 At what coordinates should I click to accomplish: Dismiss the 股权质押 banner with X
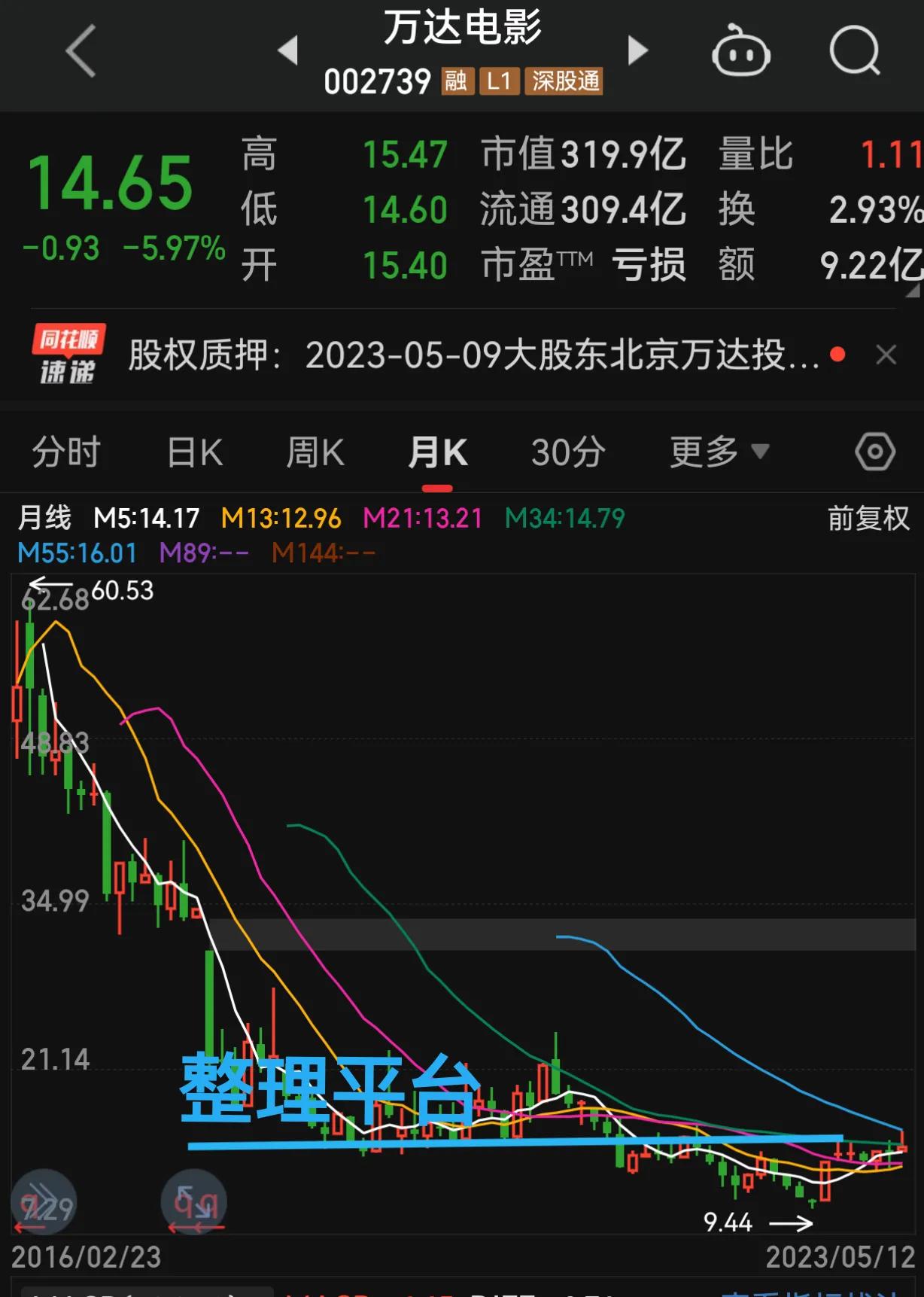pos(884,354)
